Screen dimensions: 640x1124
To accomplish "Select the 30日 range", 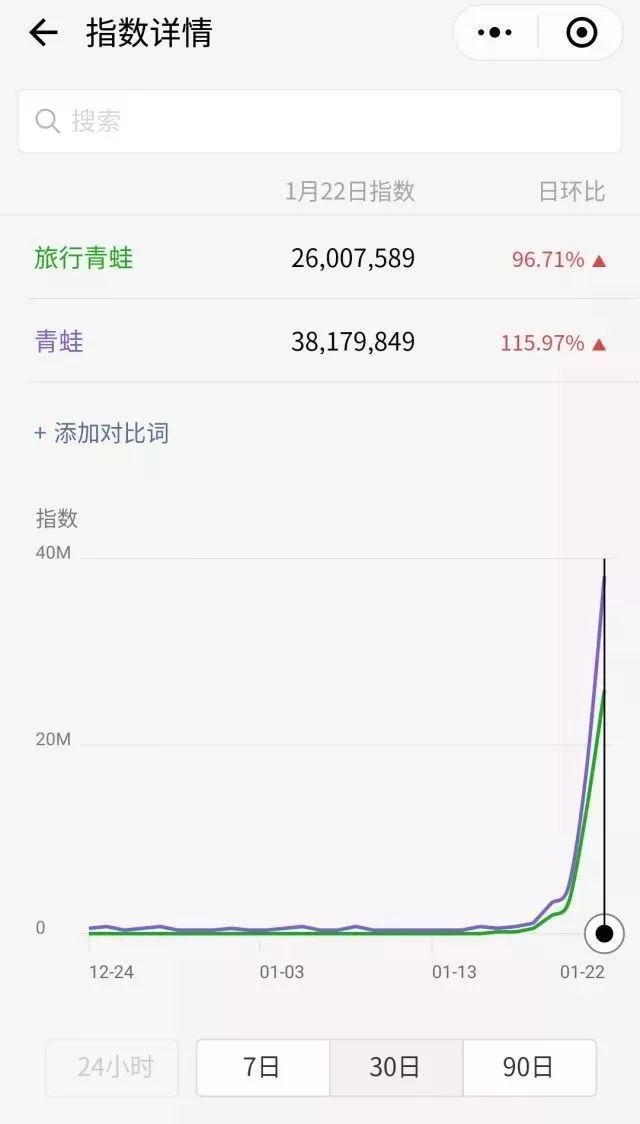I will 395,1067.
